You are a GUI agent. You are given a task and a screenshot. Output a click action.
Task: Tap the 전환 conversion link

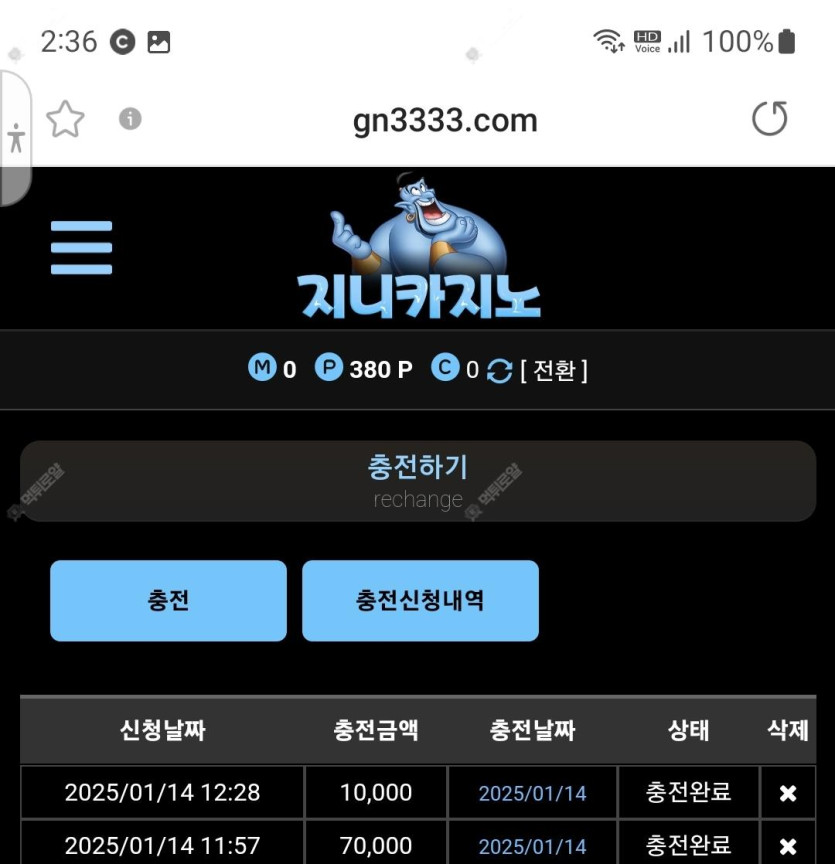point(553,371)
